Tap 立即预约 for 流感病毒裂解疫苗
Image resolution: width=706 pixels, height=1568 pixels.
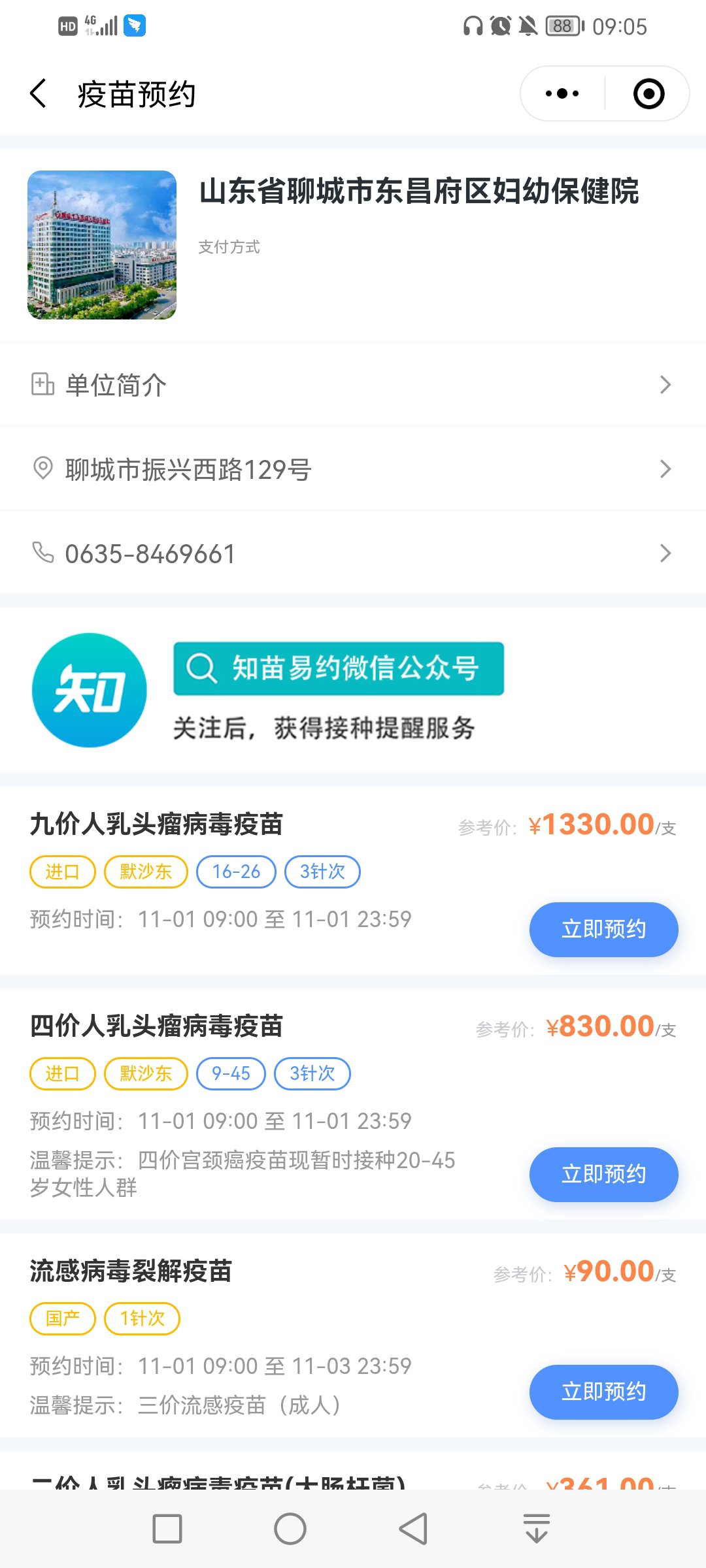[x=603, y=1392]
